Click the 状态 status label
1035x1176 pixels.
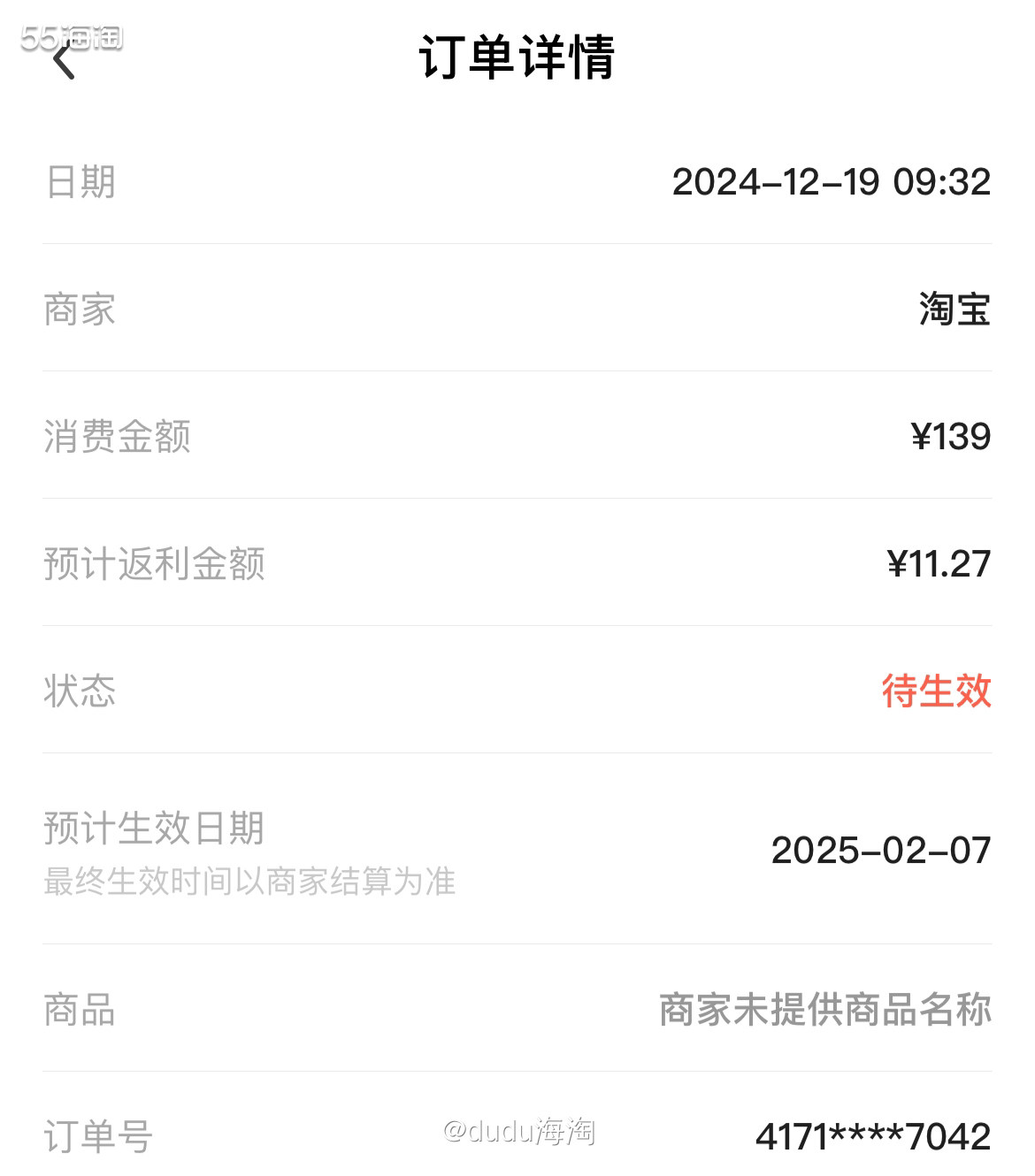click(x=78, y=692)
